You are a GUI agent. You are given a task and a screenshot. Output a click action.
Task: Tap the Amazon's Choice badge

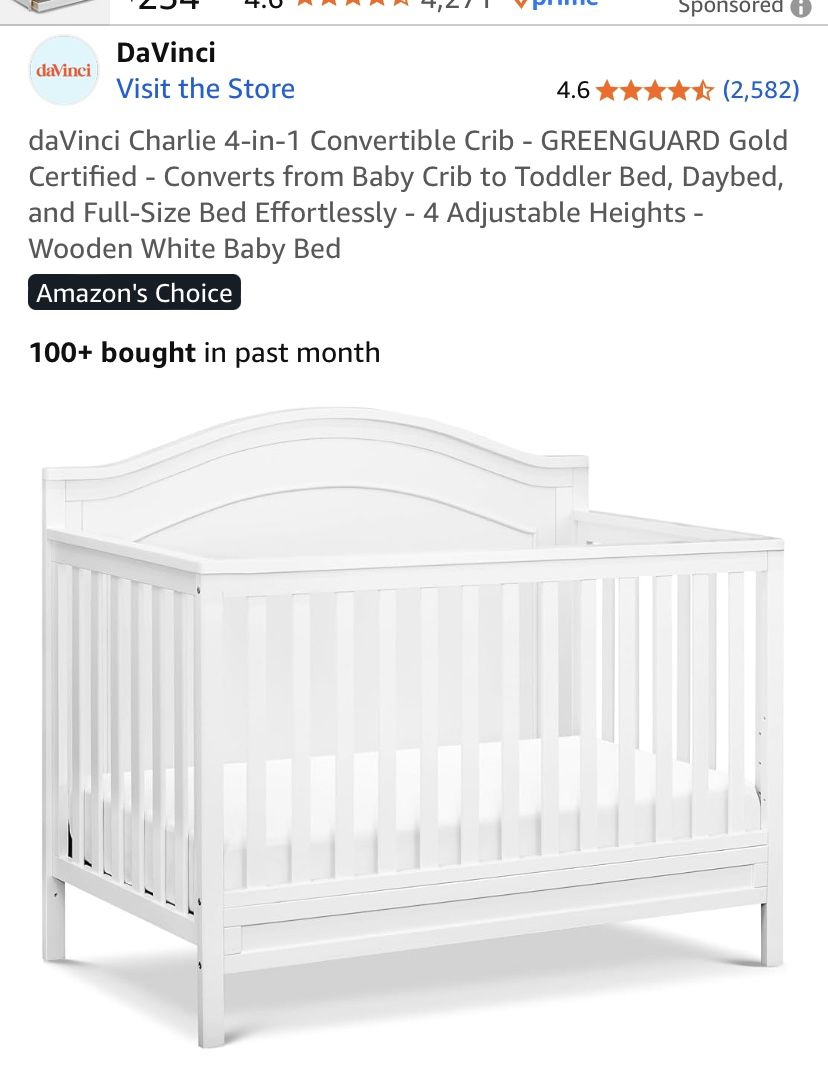tap(134, 293)
